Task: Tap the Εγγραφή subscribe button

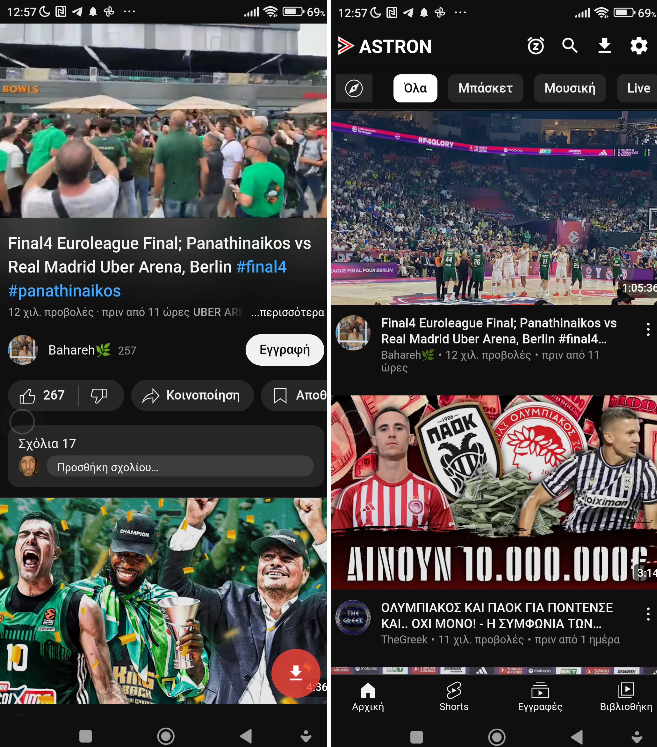Action: (284, 350)
